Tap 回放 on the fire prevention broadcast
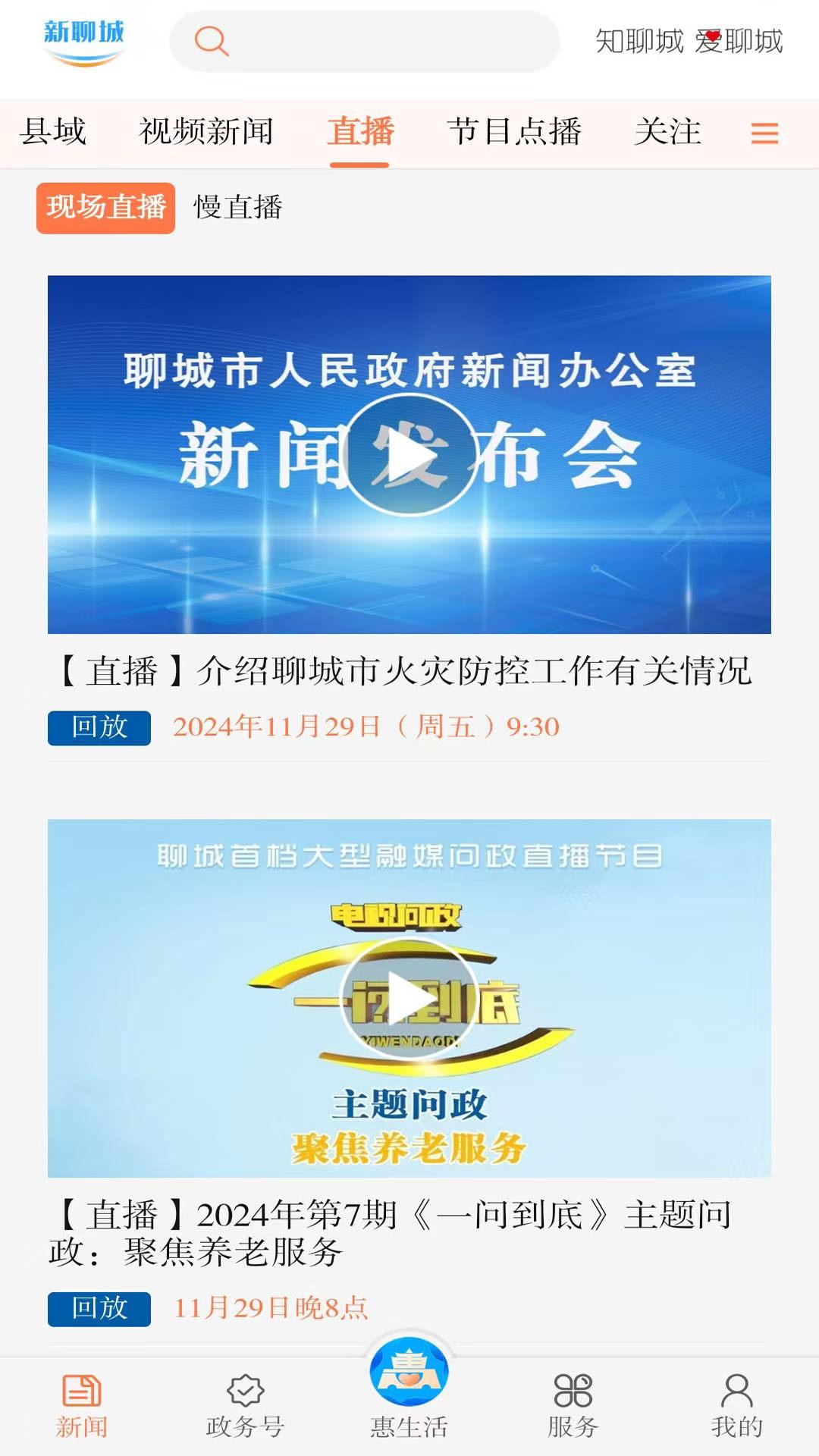 101,728
